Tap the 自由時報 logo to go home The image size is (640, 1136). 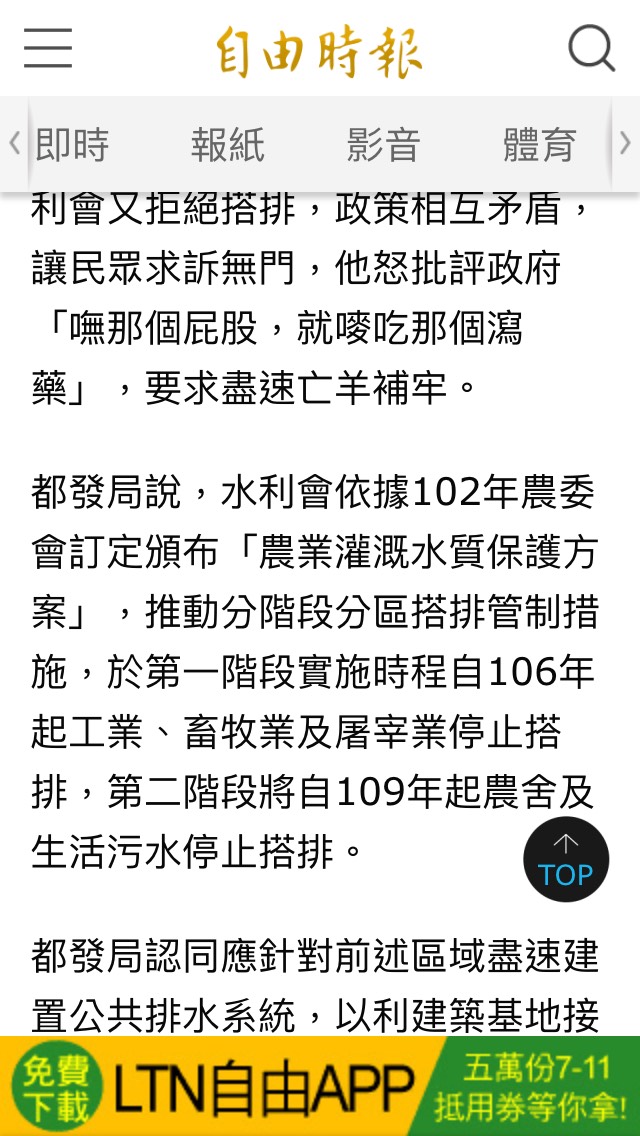[x=319, y=51]
